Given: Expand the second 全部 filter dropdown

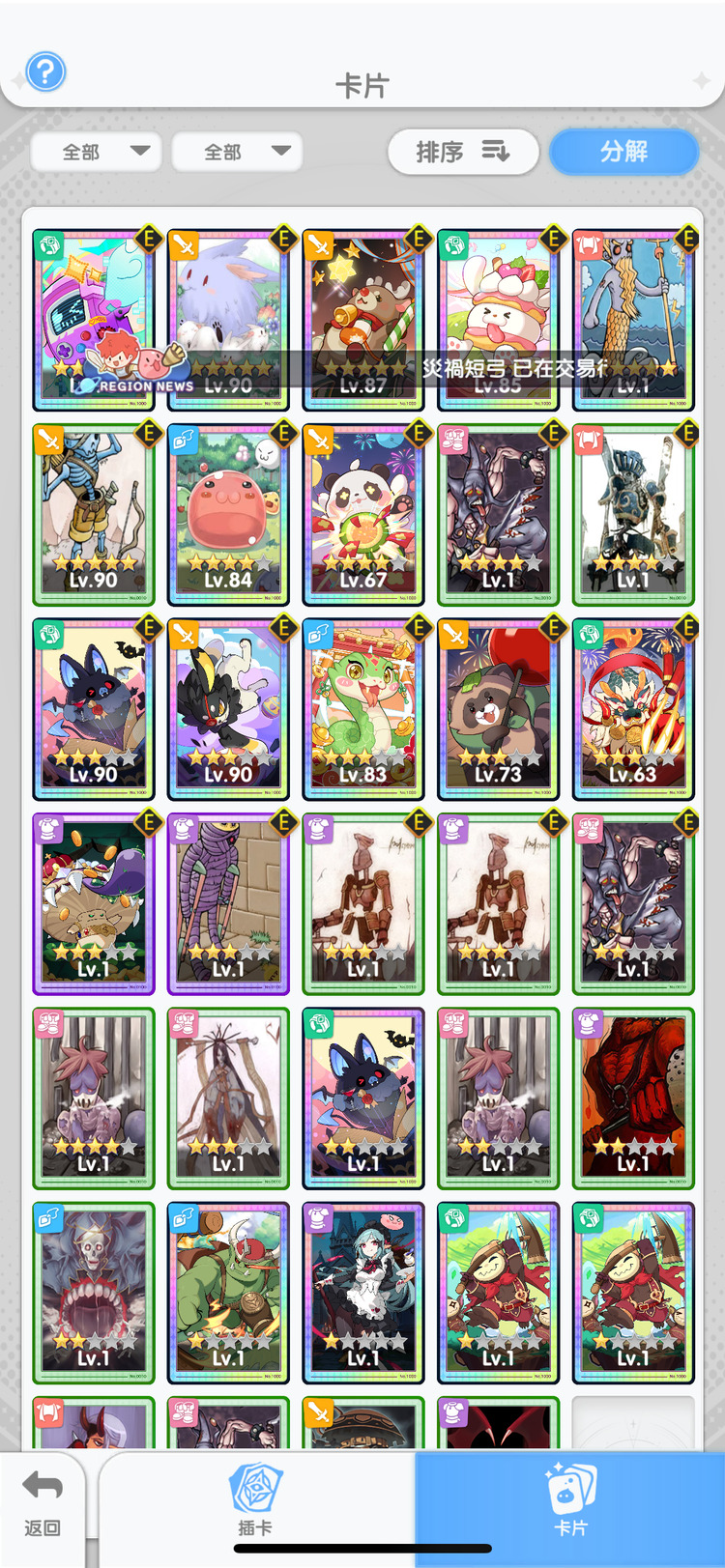Looking at the screenshot, I should (237, 152).
